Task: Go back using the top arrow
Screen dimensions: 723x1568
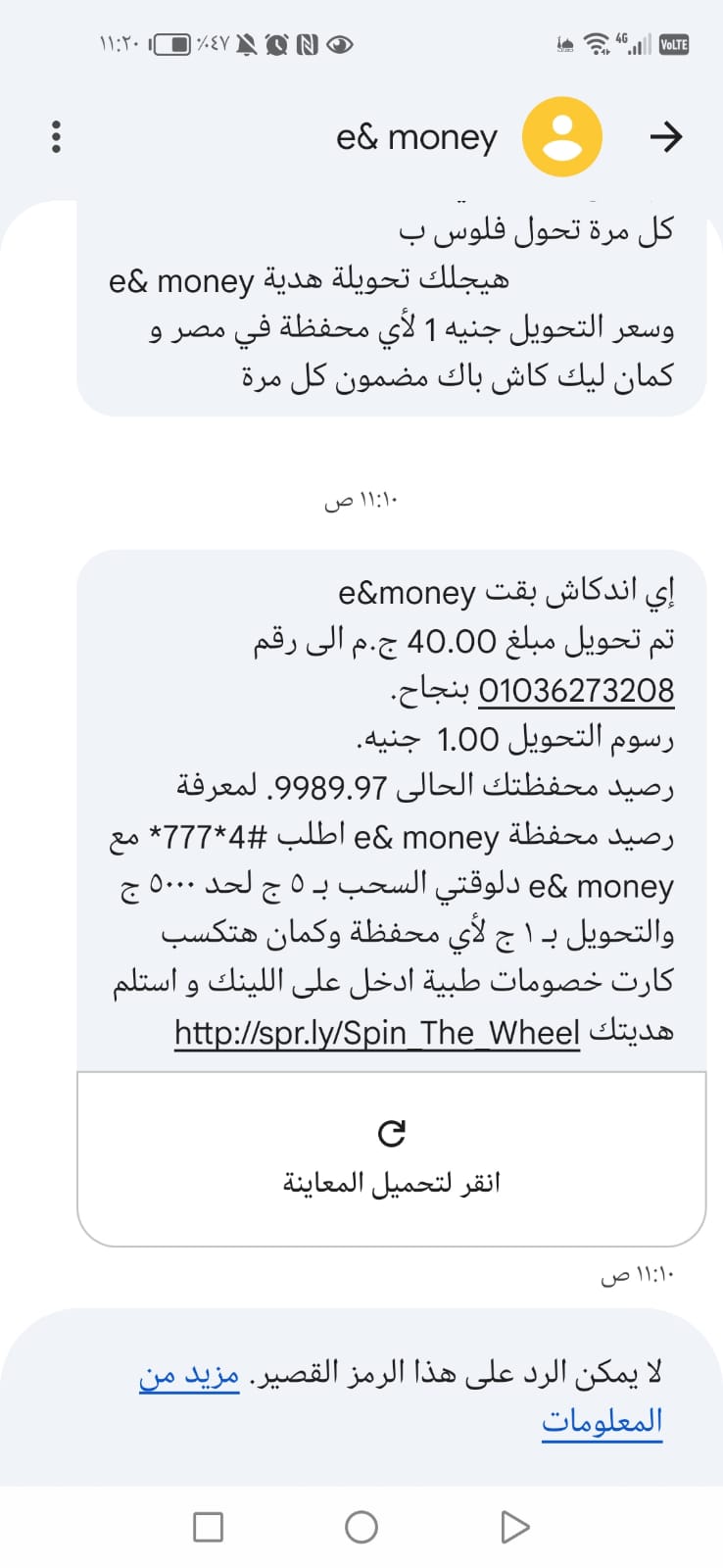Action: (666, 137)
